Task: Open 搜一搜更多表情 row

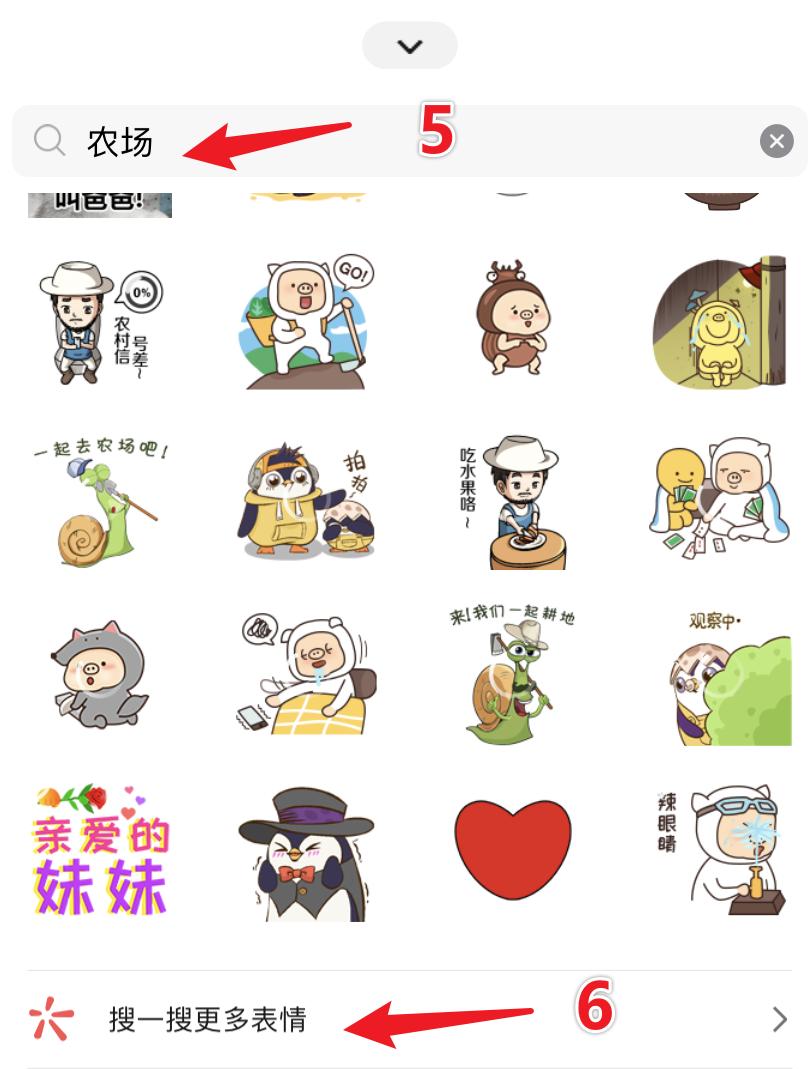Action: (408, 1019)
